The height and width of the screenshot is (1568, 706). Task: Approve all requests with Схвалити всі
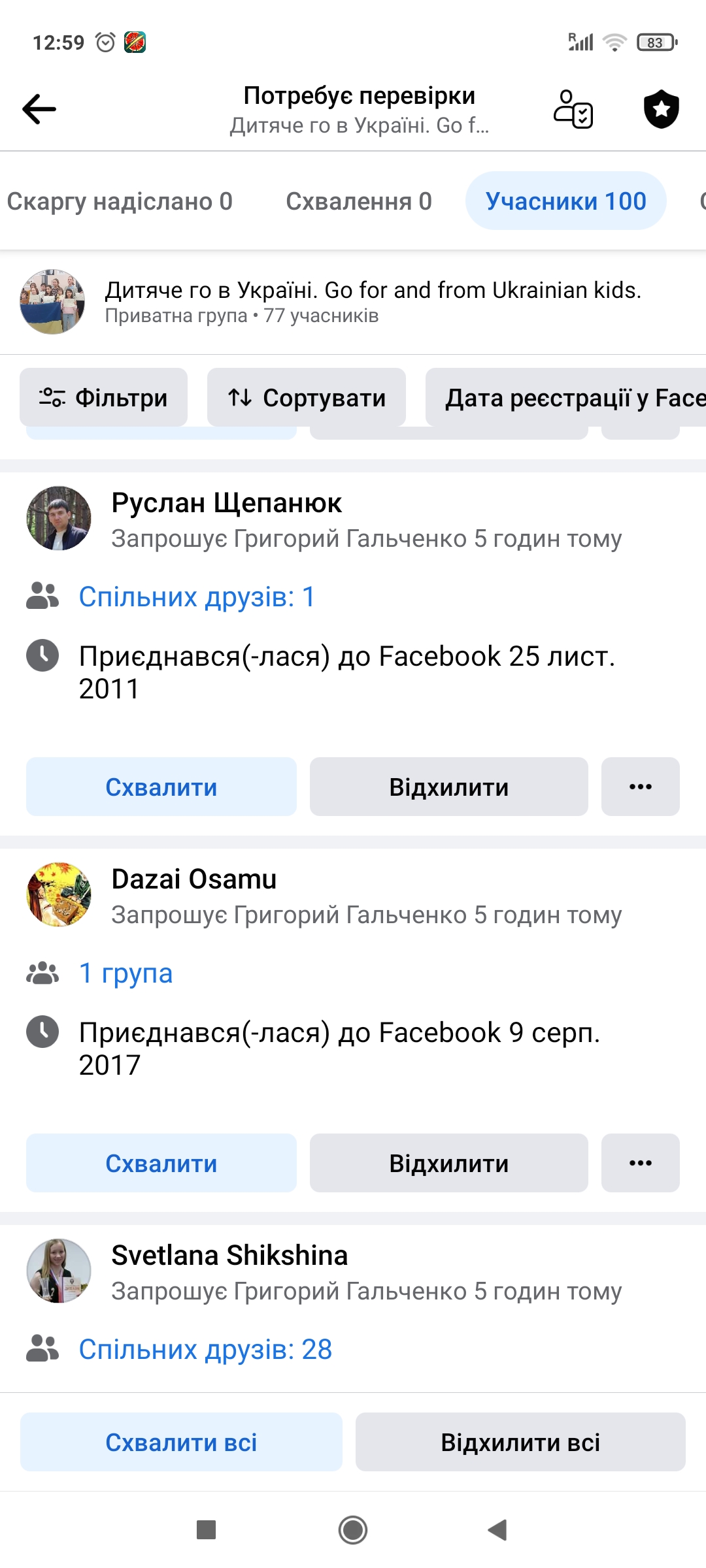181,1442
